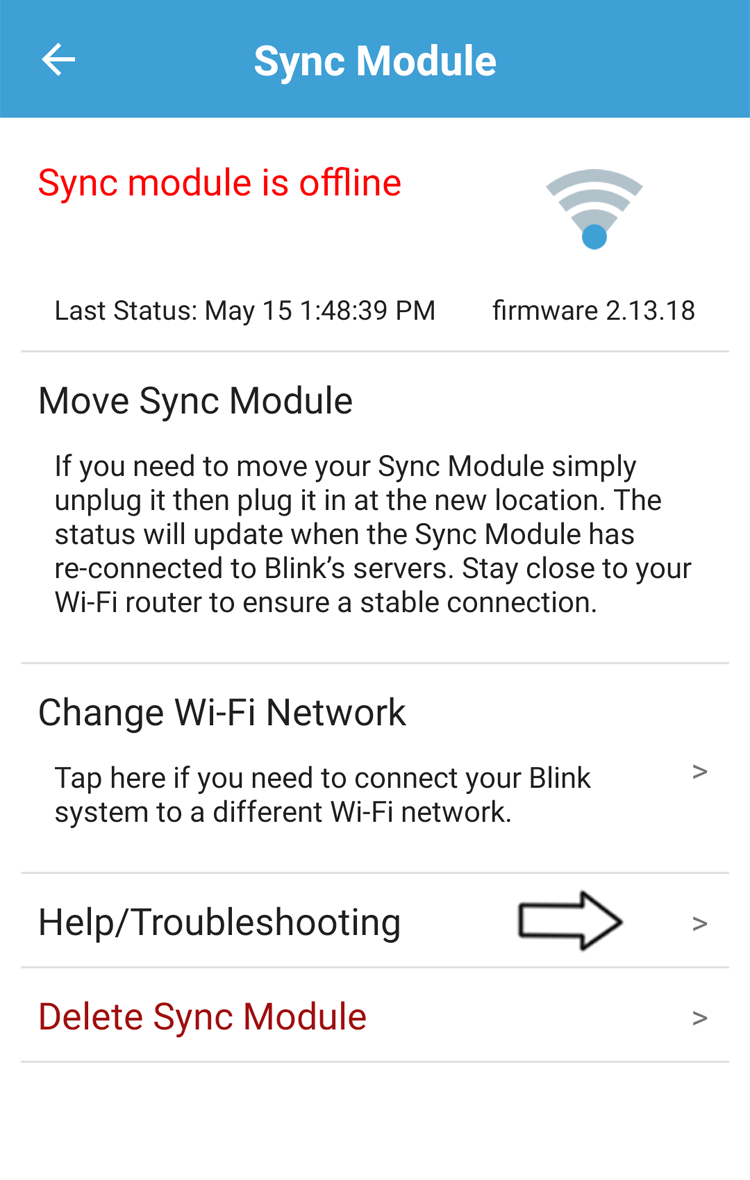Tap the blue dot under the Wi-Fi bars
750x1180 pixels.
click(x=595, y=237)
